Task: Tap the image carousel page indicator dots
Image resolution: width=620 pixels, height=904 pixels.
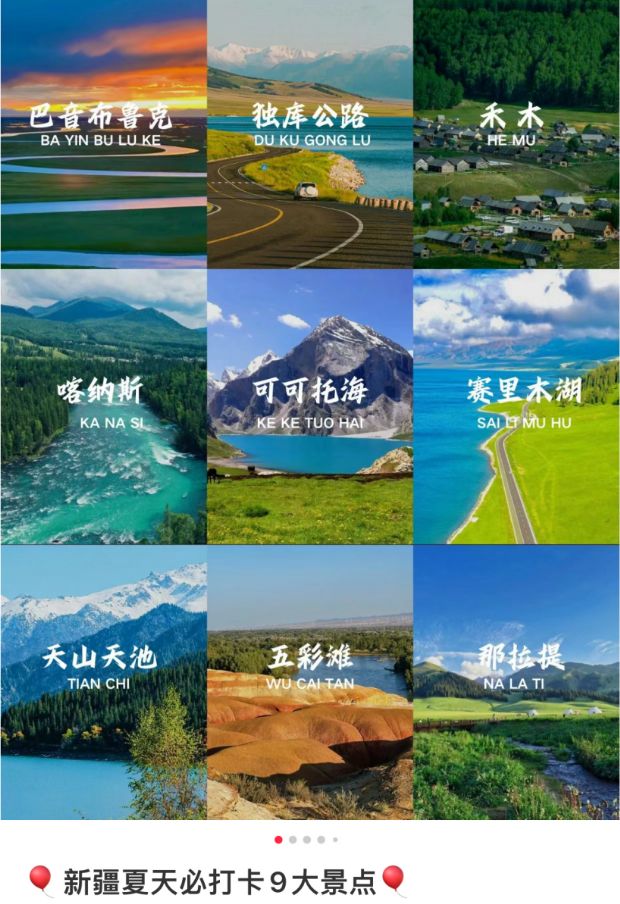Action: coord(307,839)
